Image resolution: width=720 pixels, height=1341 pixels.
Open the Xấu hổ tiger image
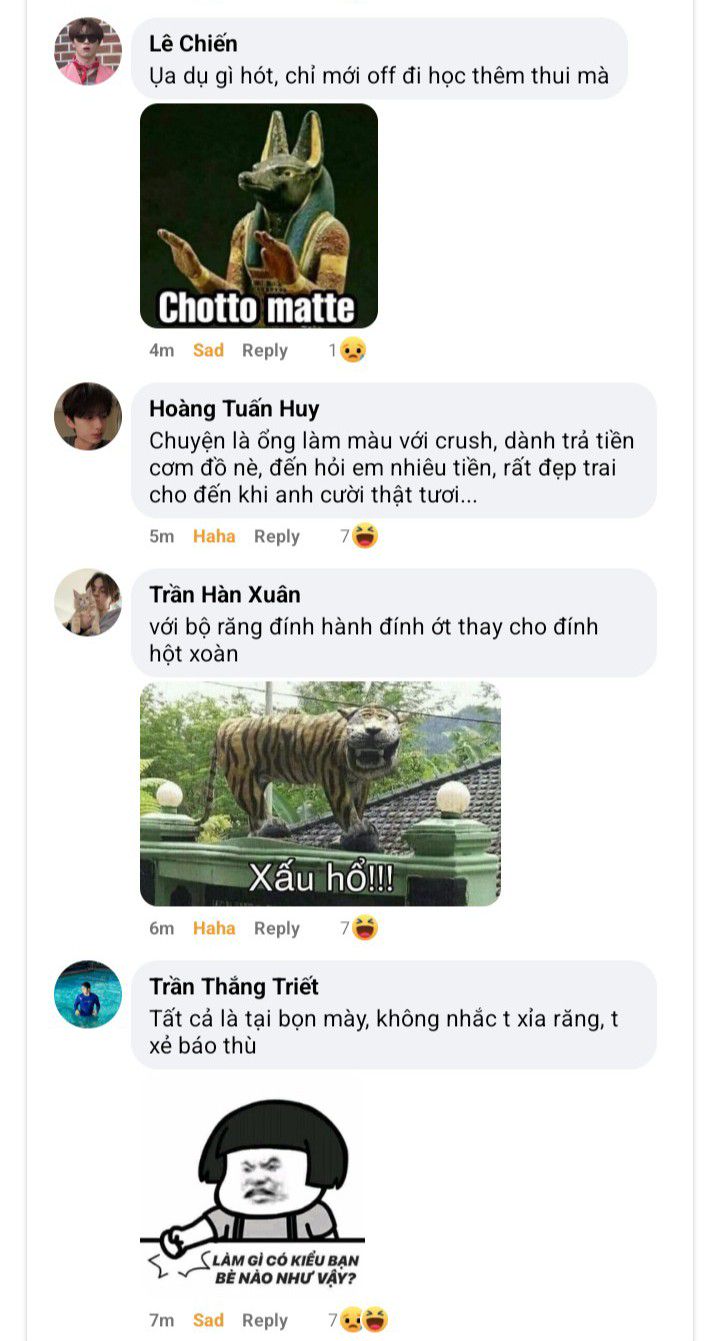click(320, 794)
